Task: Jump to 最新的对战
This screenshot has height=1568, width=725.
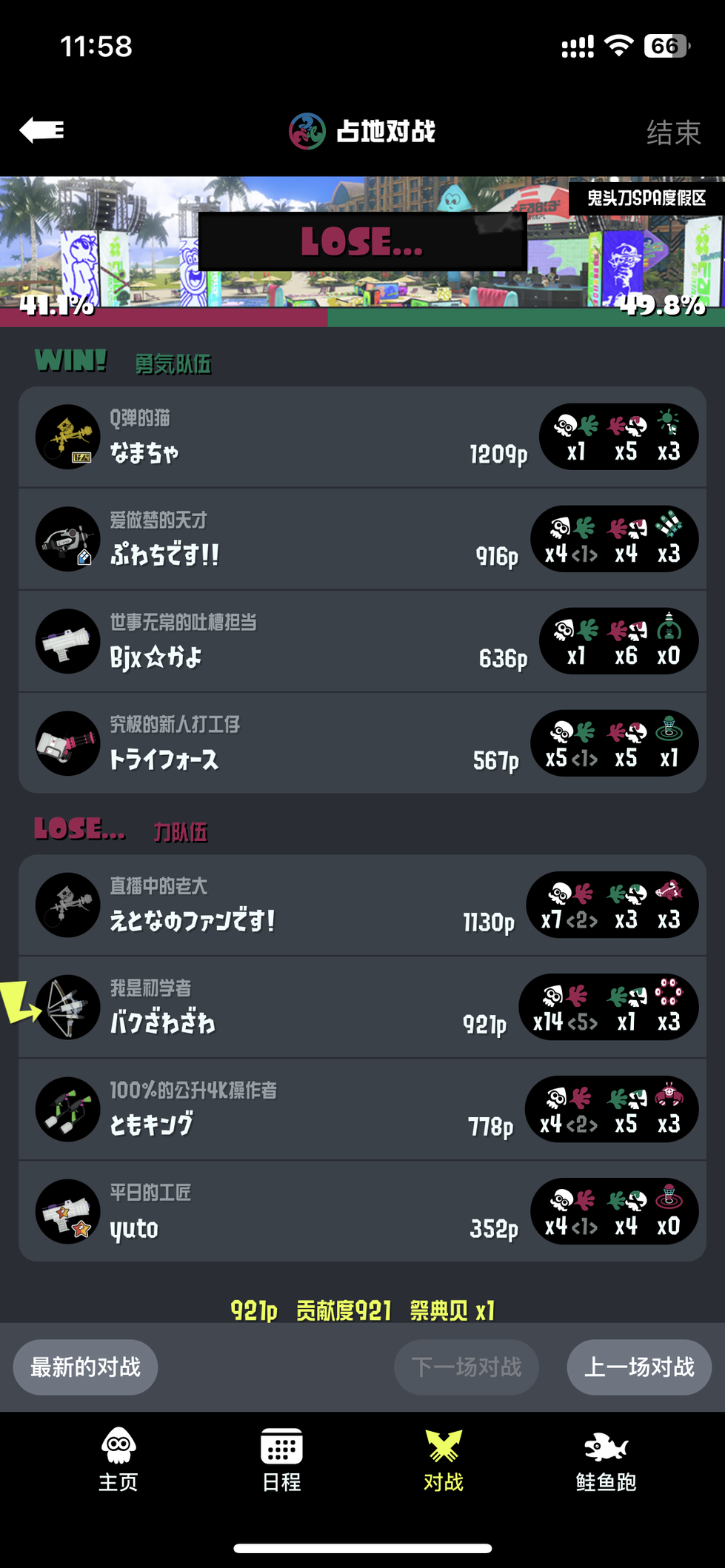Action: (85, 1367)
